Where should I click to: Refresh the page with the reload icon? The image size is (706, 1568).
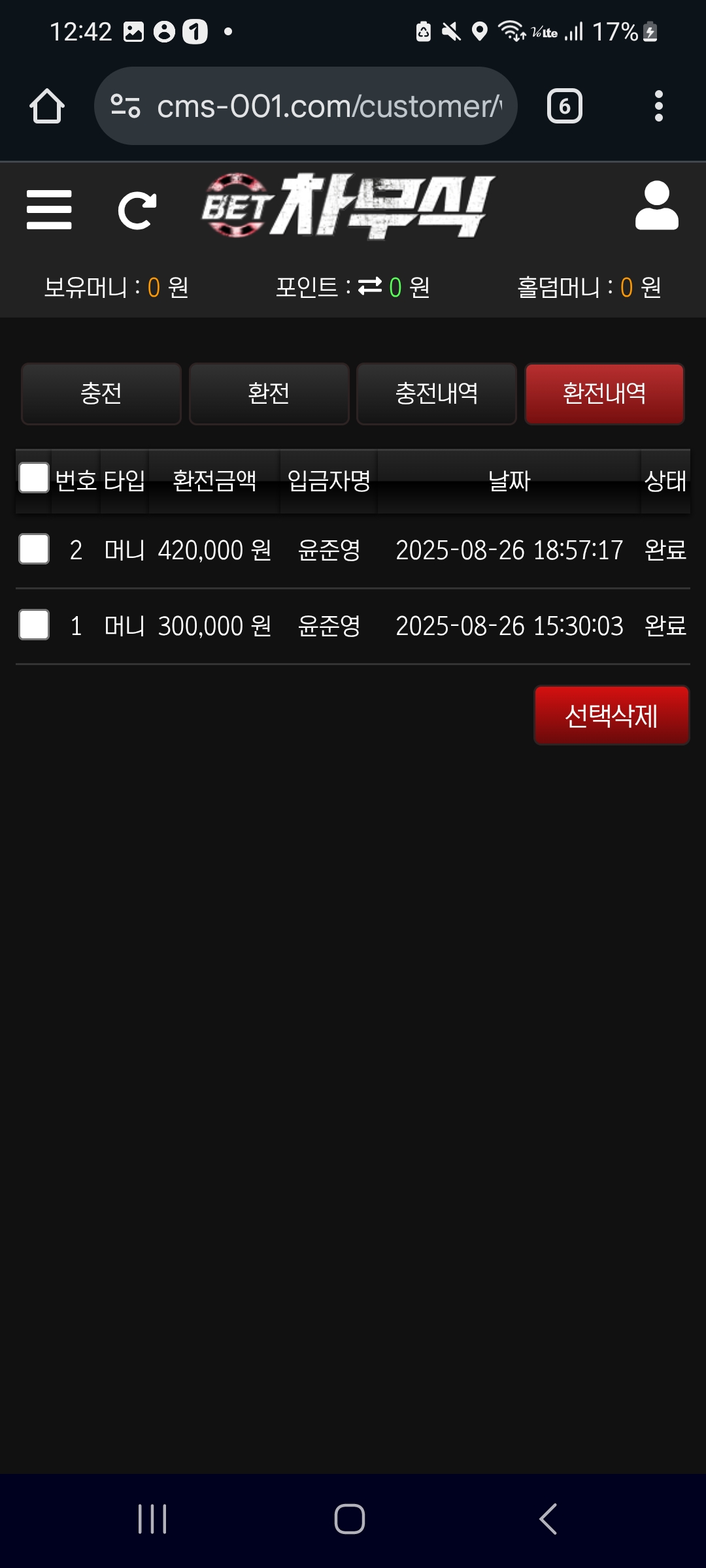click(137, 210)
